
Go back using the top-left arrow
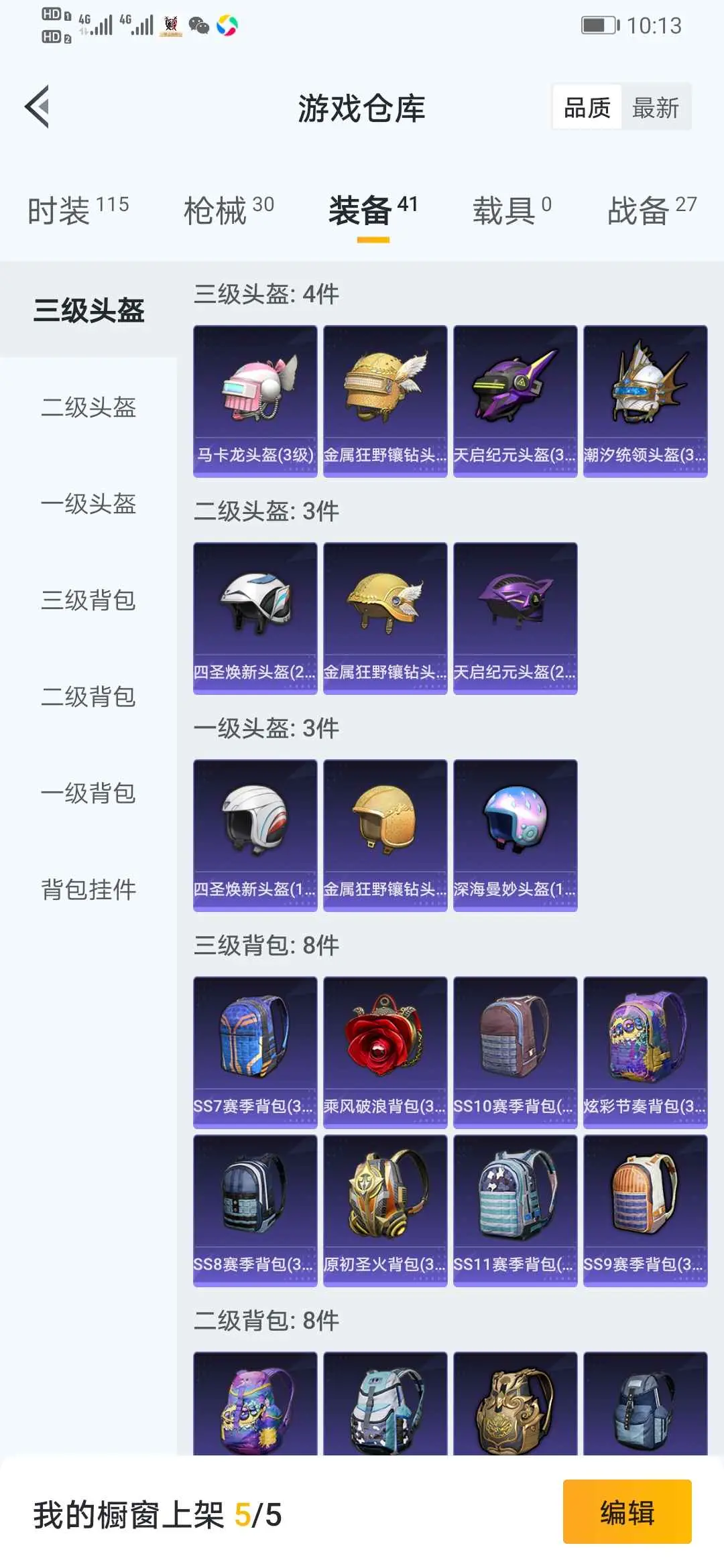coord(38,107)
